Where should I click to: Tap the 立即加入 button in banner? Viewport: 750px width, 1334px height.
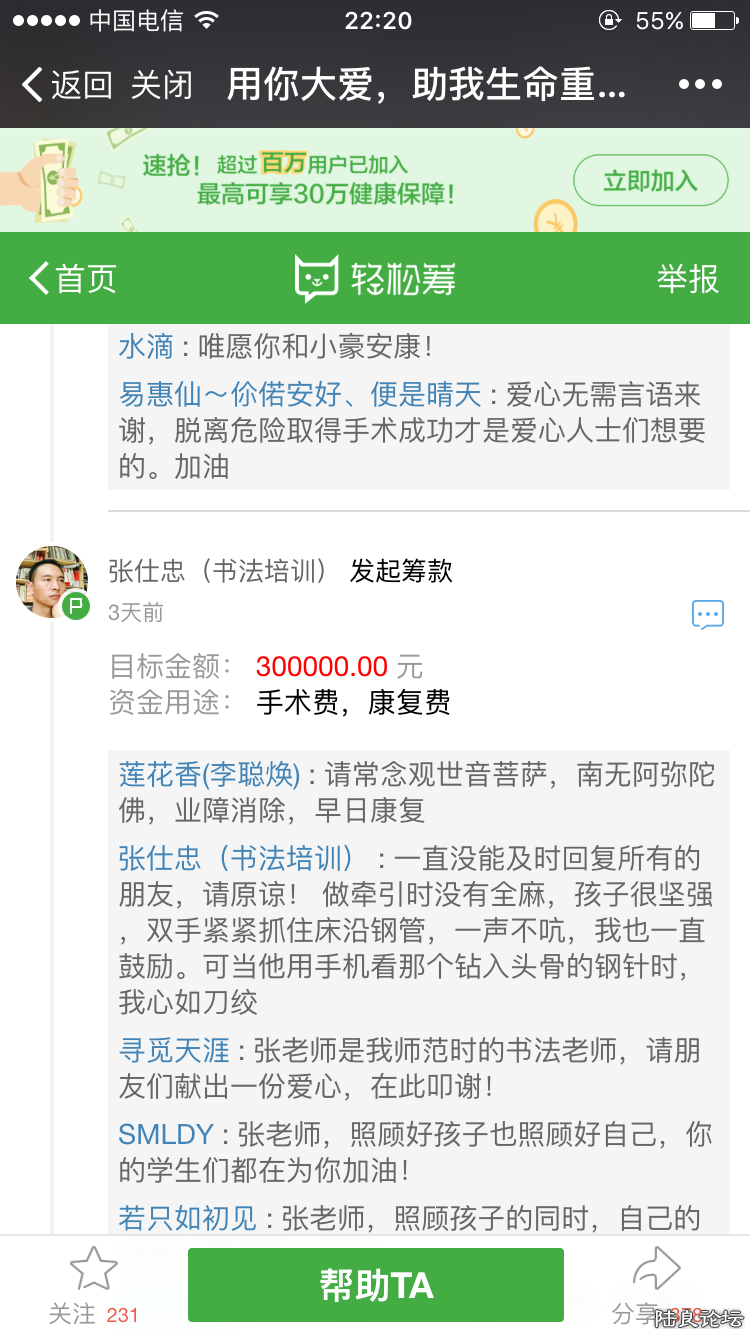650,181
